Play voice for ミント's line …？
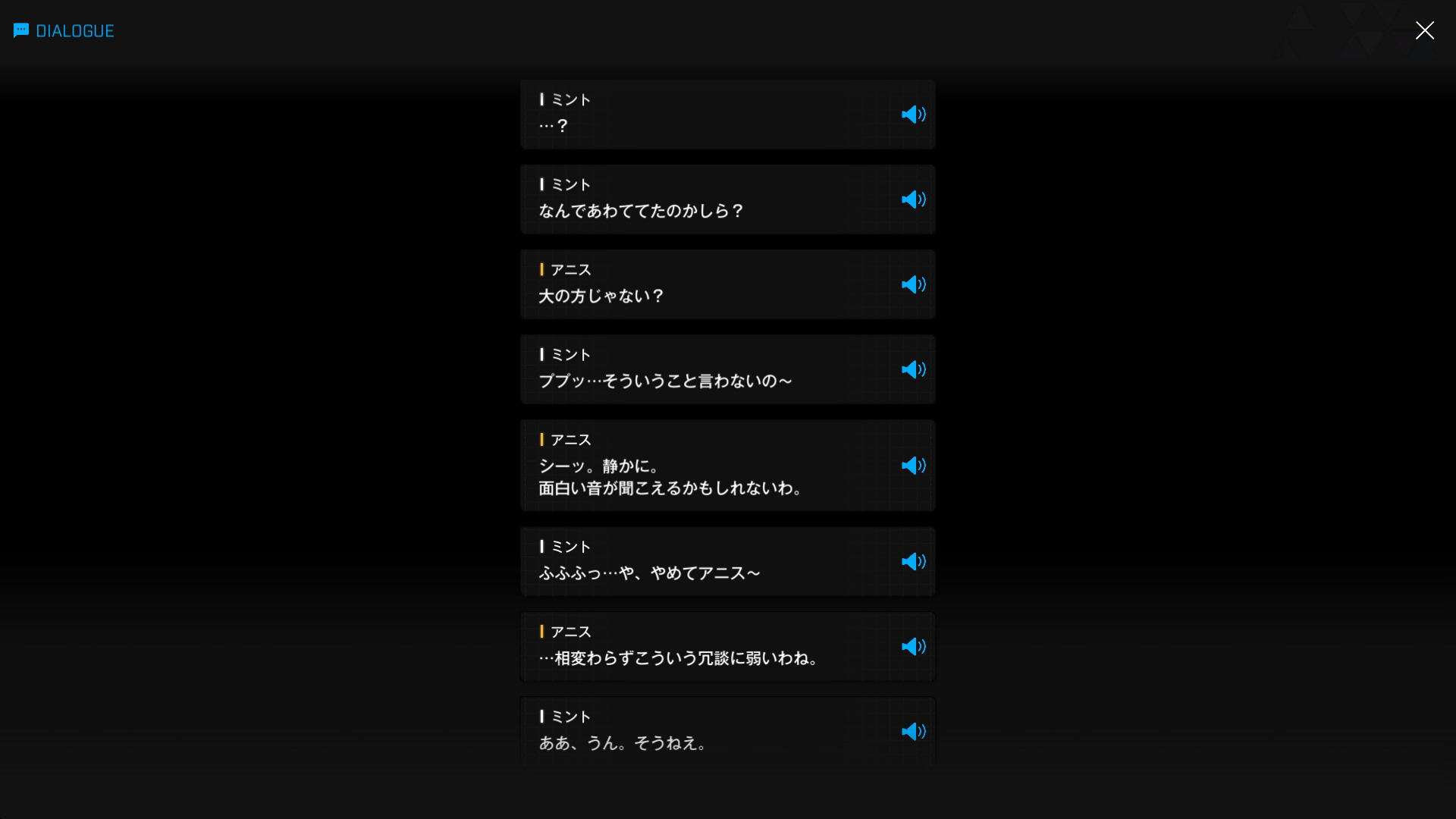Viewport: 1456px width, 819px height. (x=913, y=115)
